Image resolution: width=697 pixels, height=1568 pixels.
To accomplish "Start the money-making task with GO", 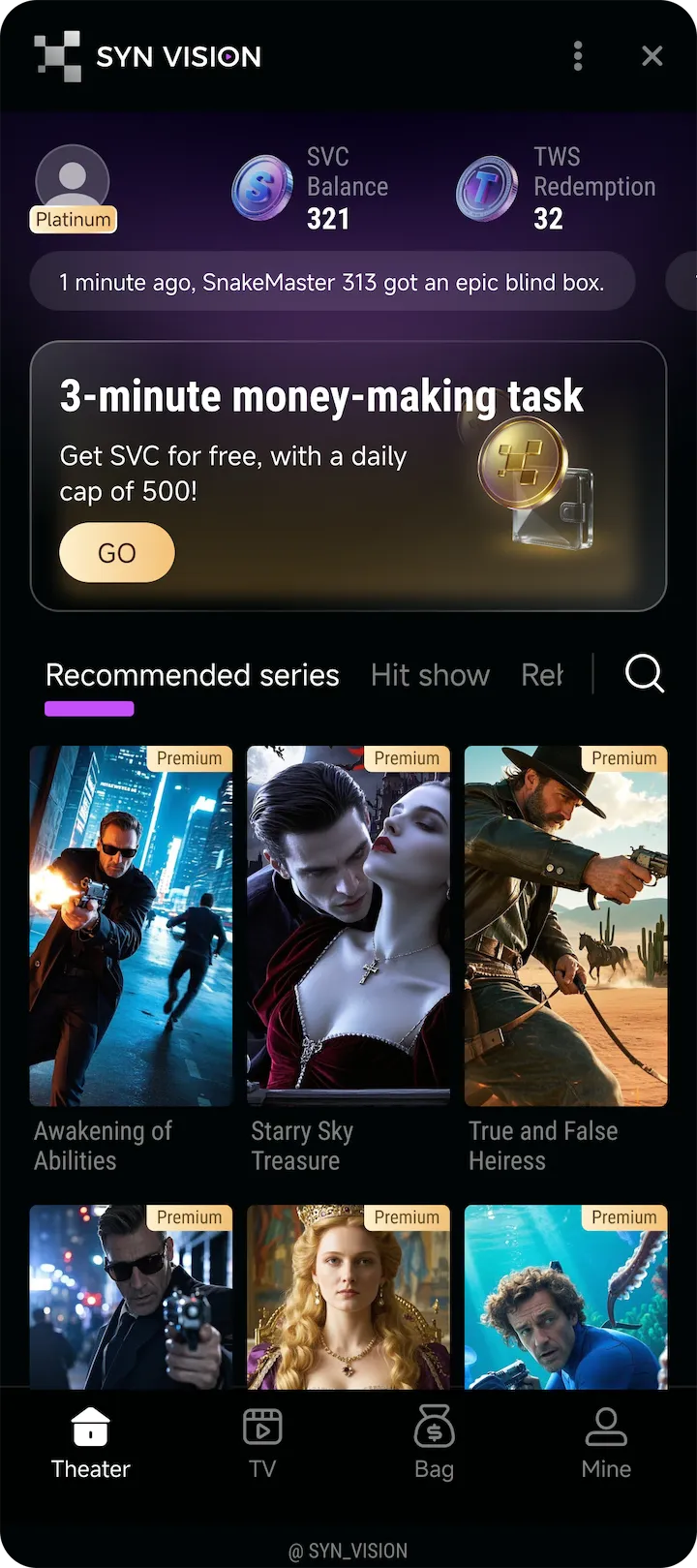I will 117,553.
